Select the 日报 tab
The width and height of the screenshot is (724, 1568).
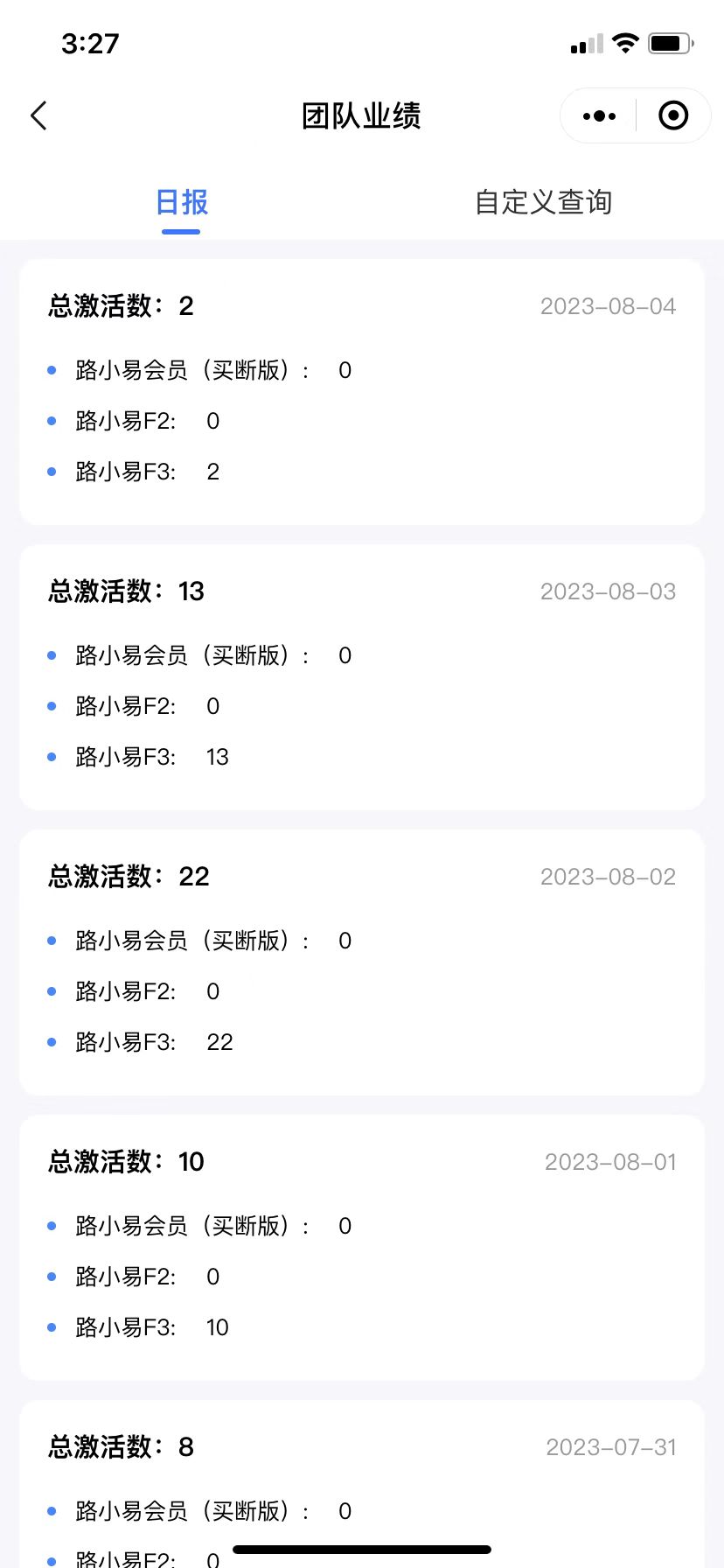[181, 203]
